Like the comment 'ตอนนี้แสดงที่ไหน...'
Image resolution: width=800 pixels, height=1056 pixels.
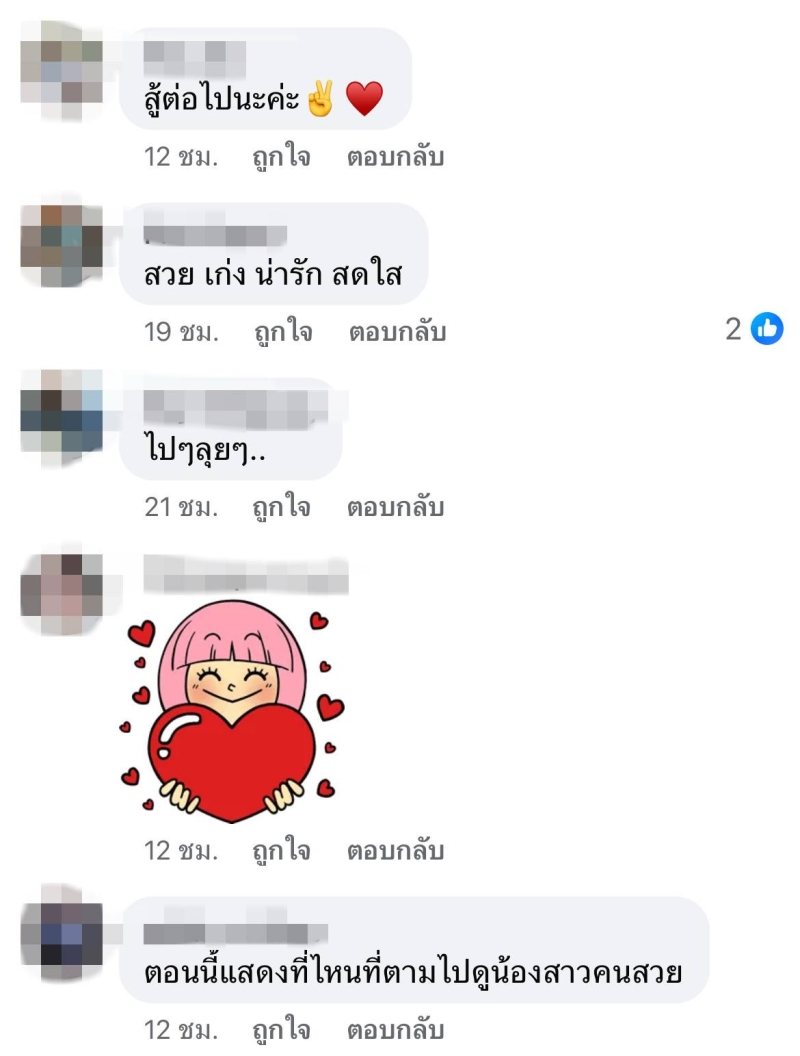(x=281, y=1029)
